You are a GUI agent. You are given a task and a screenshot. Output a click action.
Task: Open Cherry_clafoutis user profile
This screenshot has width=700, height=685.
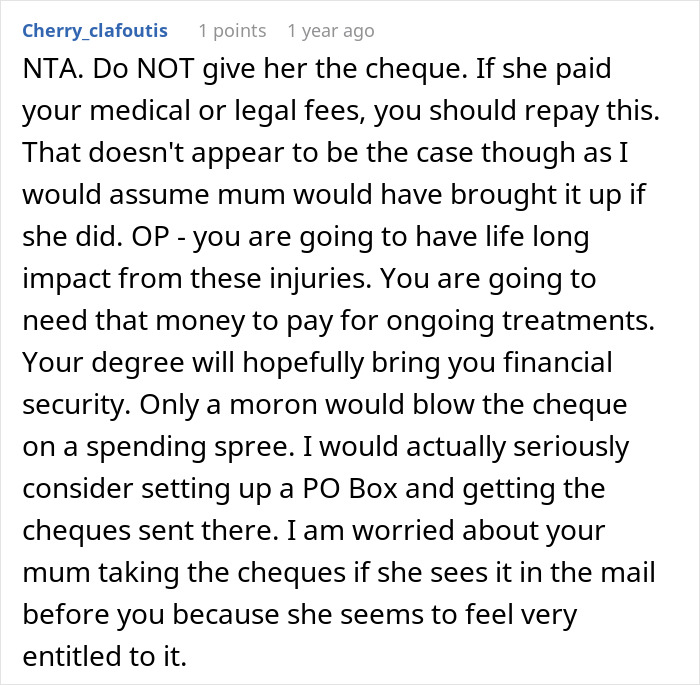(x=95, y=31)
